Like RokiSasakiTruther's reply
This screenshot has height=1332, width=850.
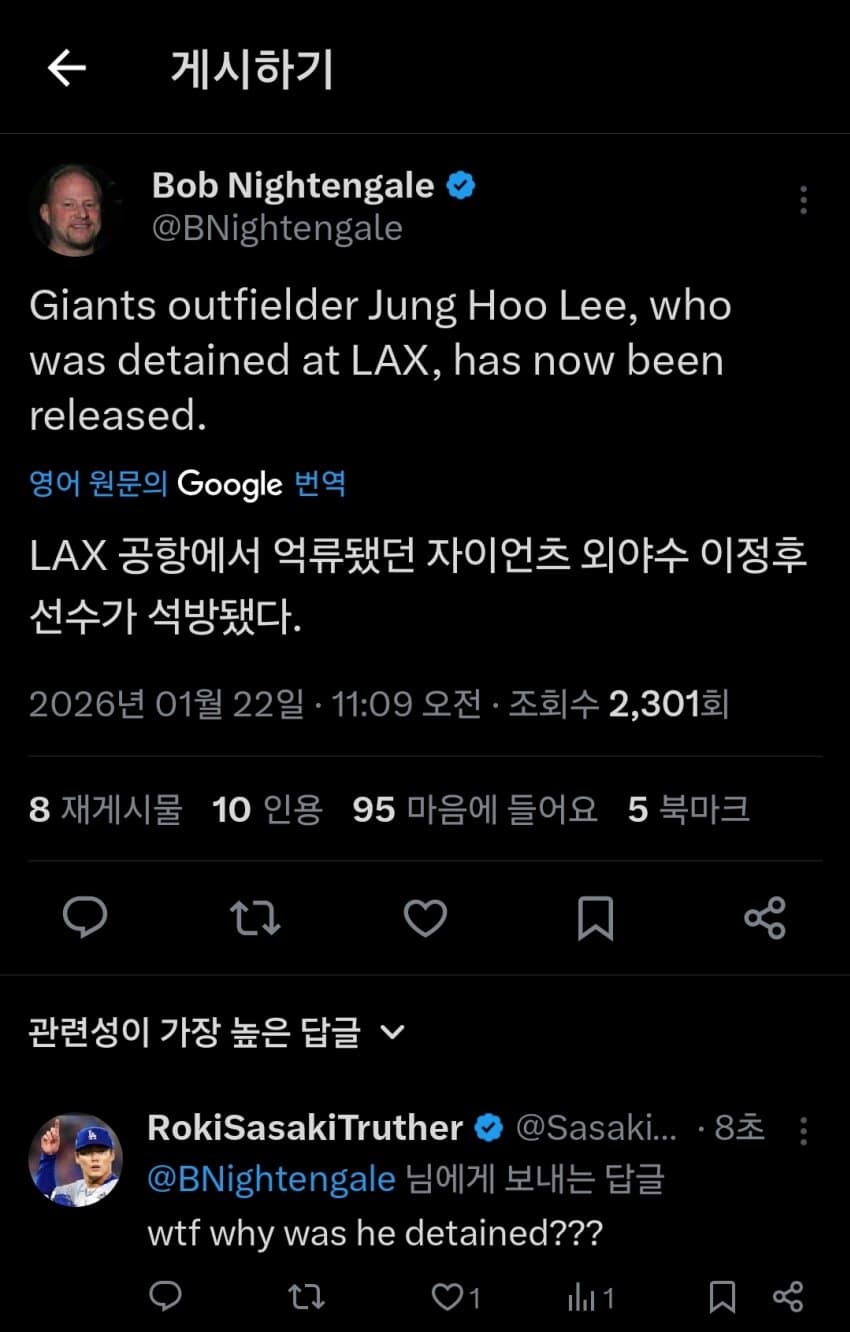coord(448,1297)
